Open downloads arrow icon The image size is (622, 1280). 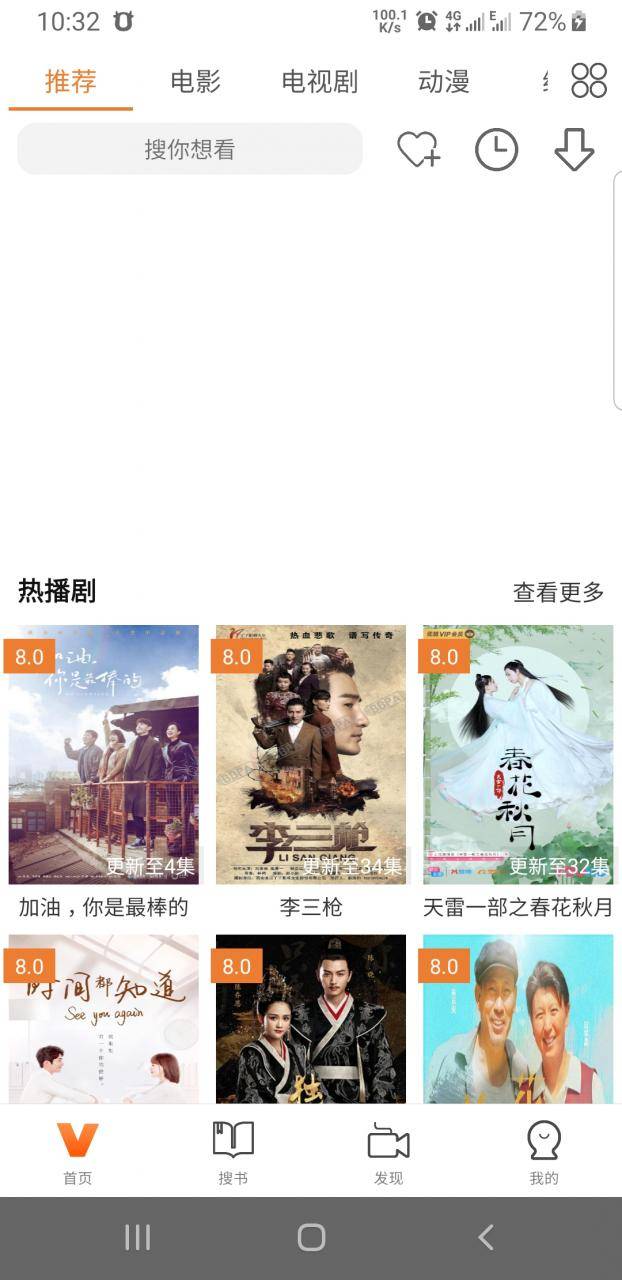pyautogui.click(x=574, y=150)
